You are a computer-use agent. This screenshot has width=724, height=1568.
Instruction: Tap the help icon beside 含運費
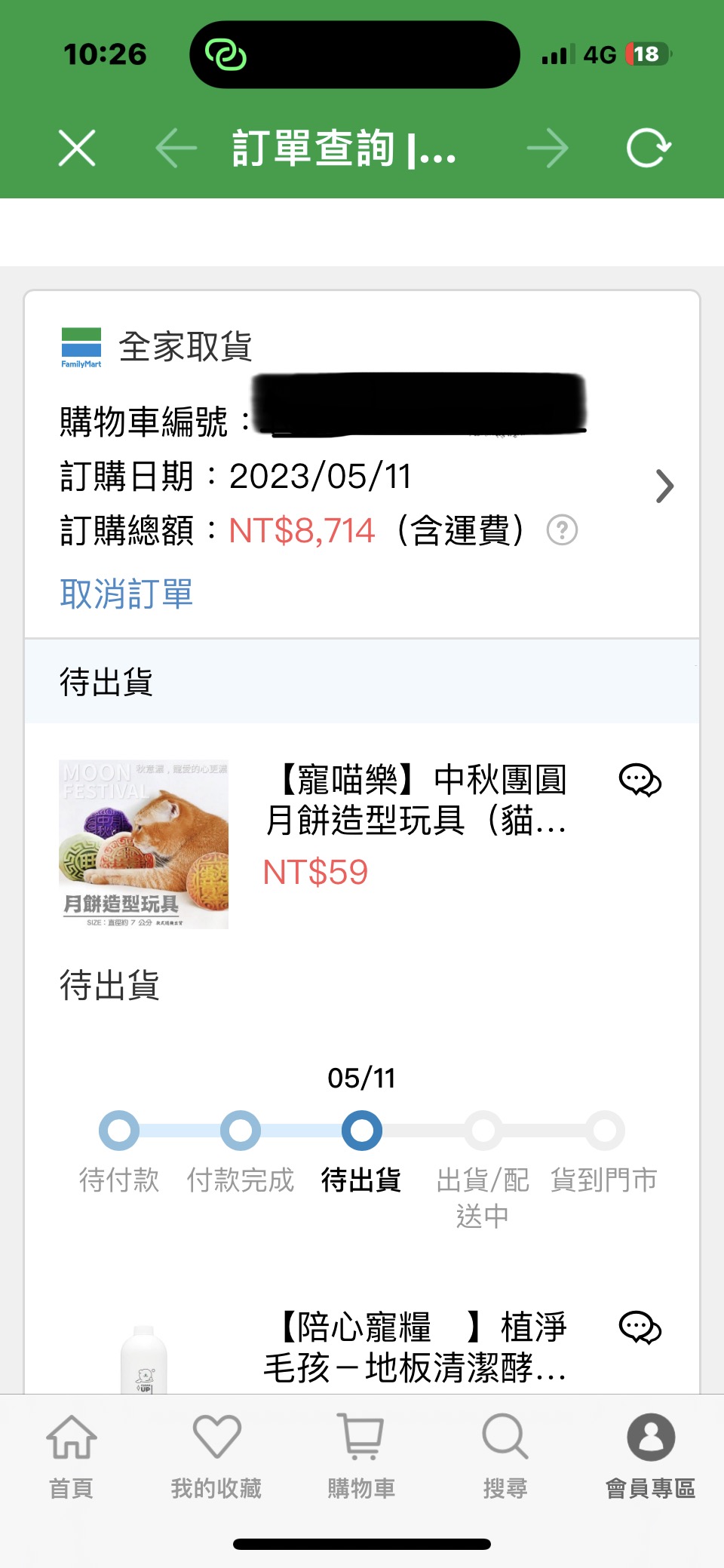point(562,530)
